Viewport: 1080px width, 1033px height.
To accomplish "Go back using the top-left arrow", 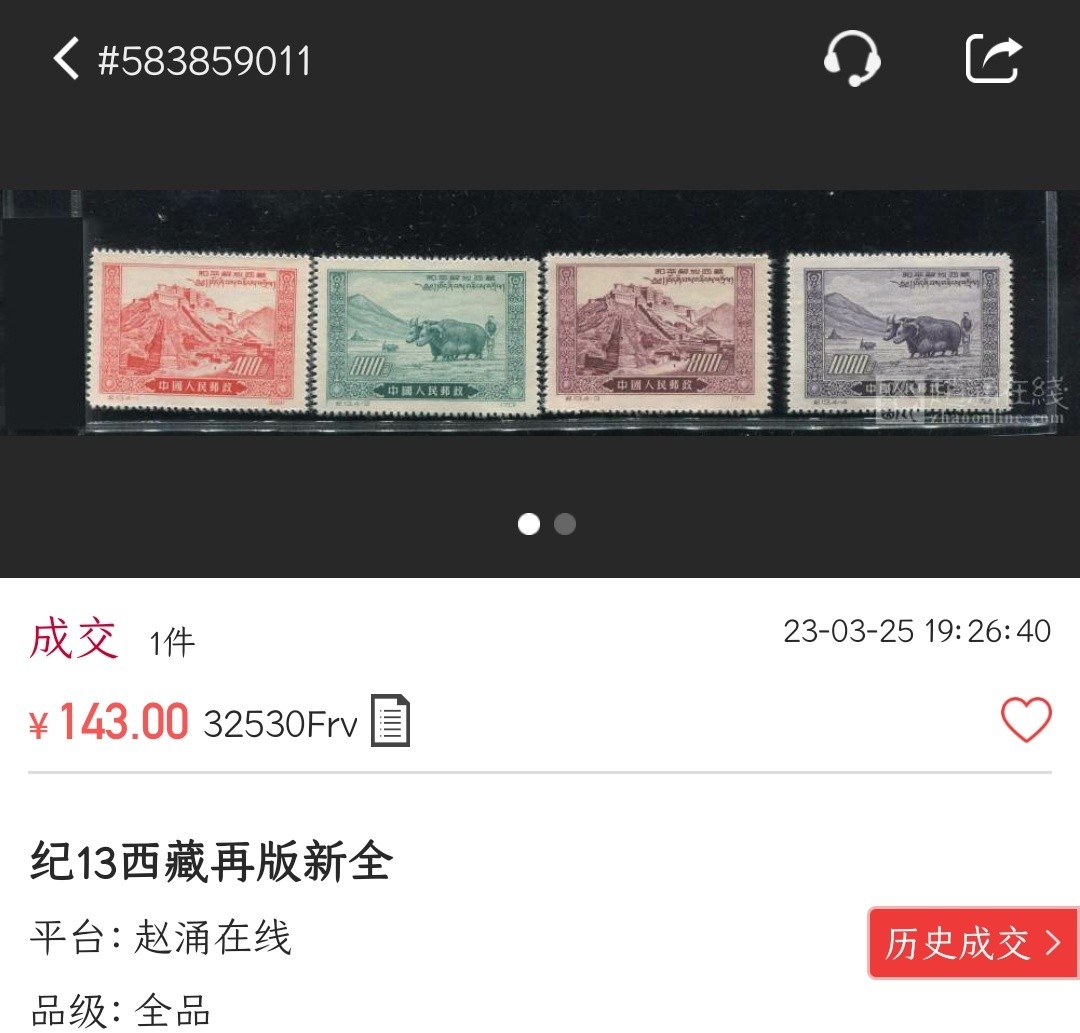I will (66, 59).
